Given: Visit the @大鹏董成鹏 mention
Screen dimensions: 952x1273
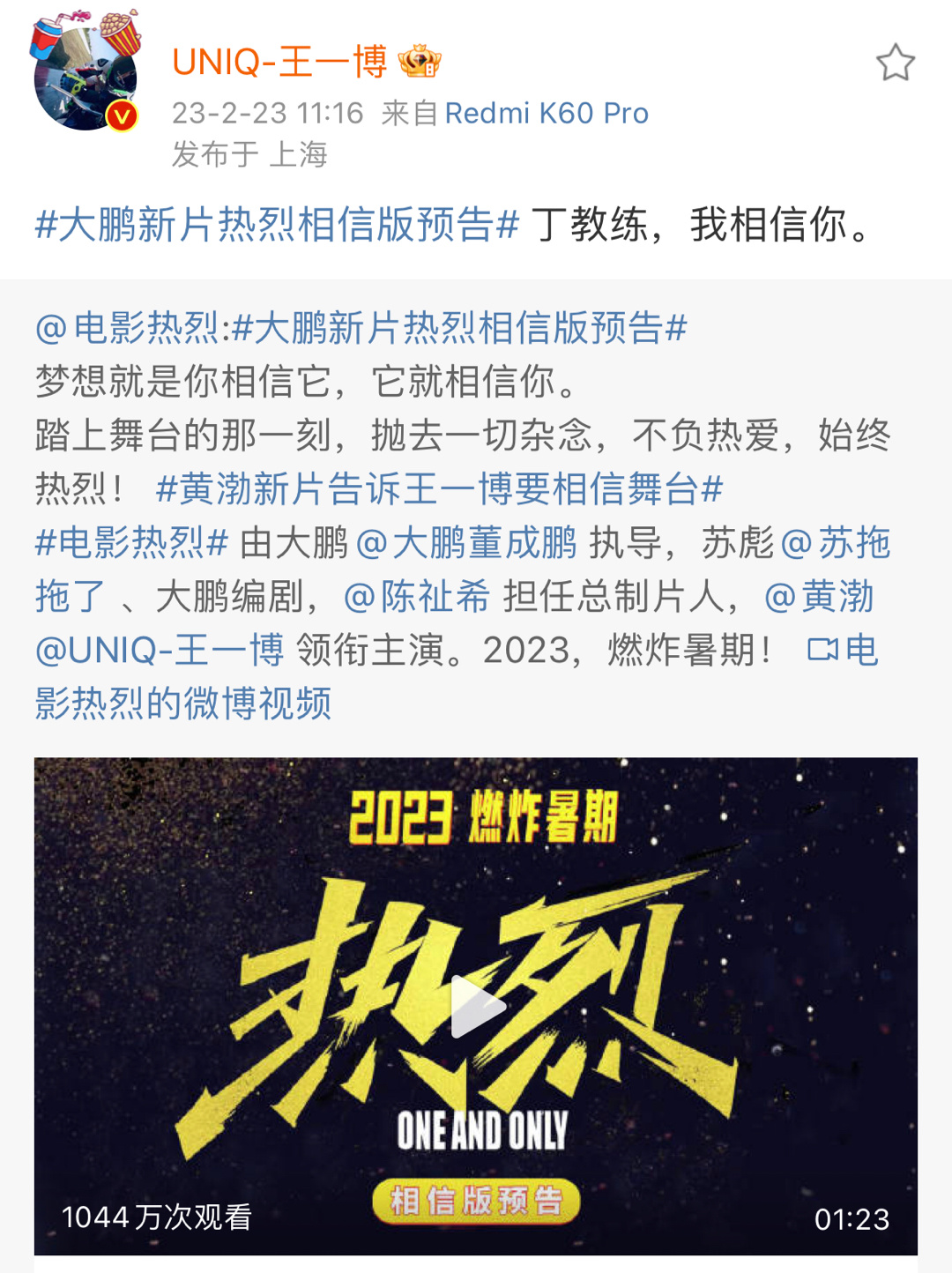Looking at the screenshot, I should coord(467,542).
